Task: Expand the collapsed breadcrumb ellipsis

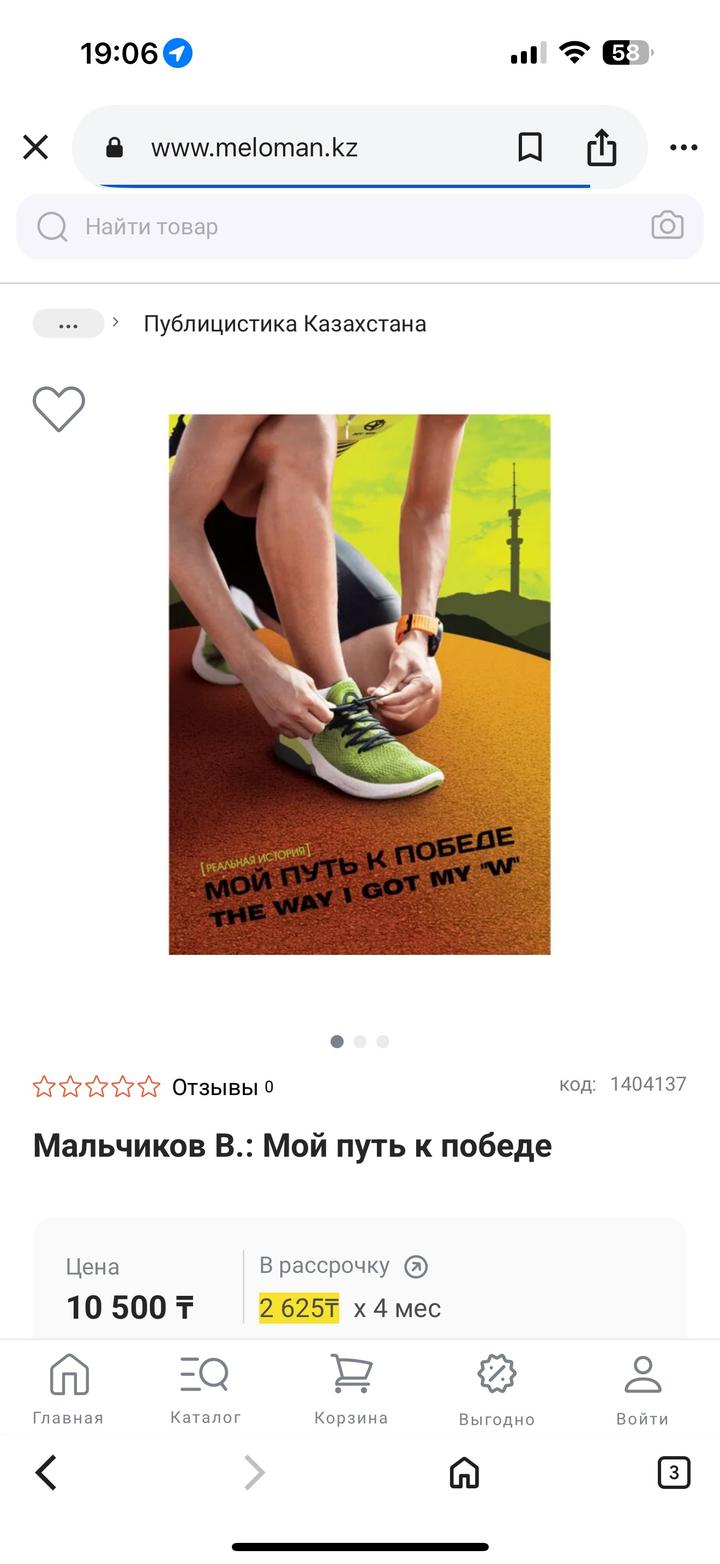Action: [x=68, y=324]
